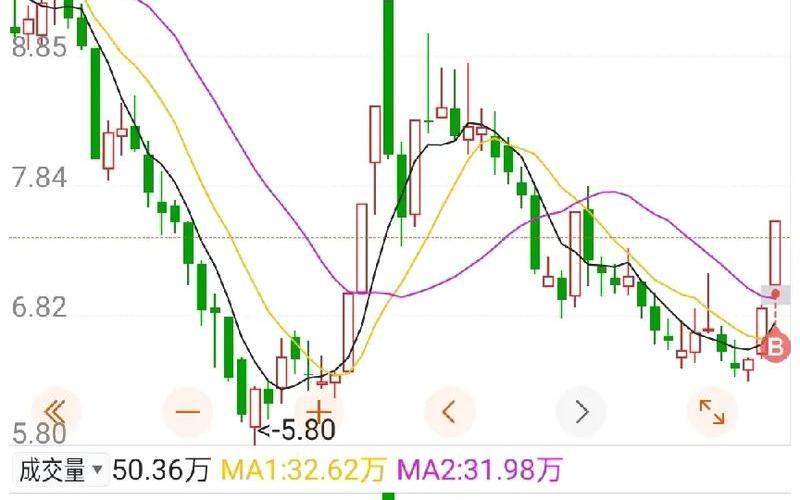Jump back with the double left arrow
Image resolution: width=800 pixels, height=500 pixels.
[56, 410]
